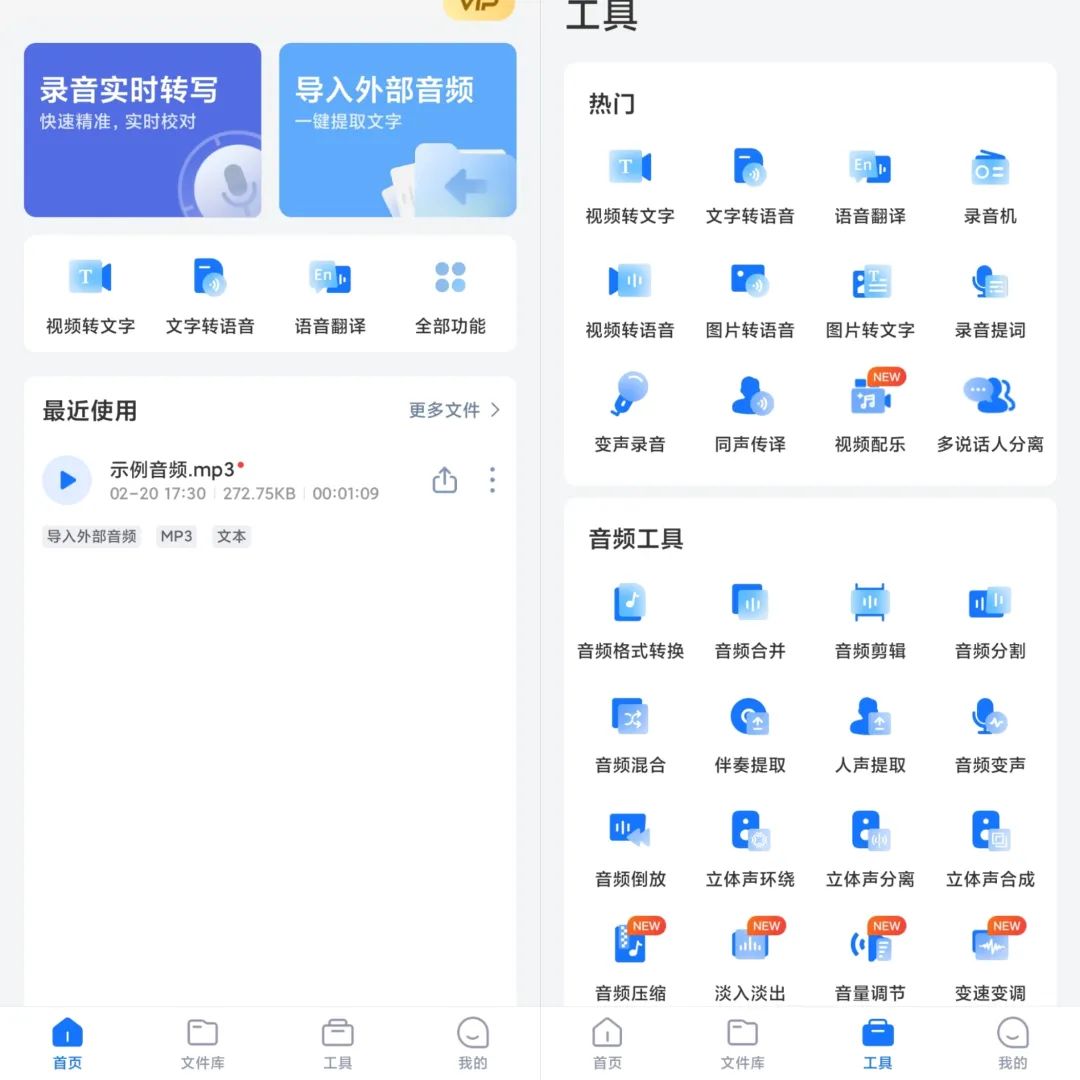The image size is (1080, 1080).
Task: Select 视频转语音 tool
Action: 630,299
